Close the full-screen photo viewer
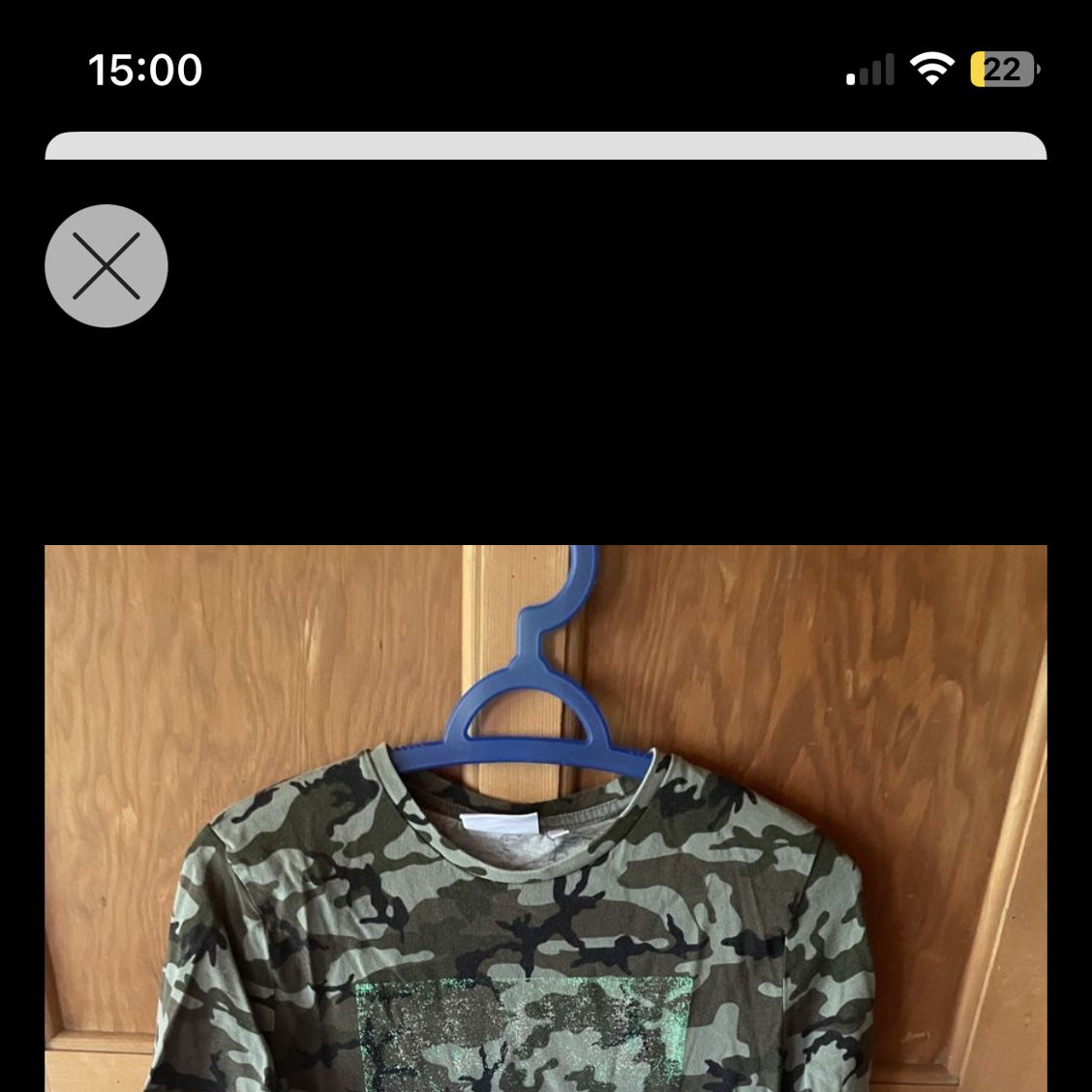 click(x=106, y=265)
